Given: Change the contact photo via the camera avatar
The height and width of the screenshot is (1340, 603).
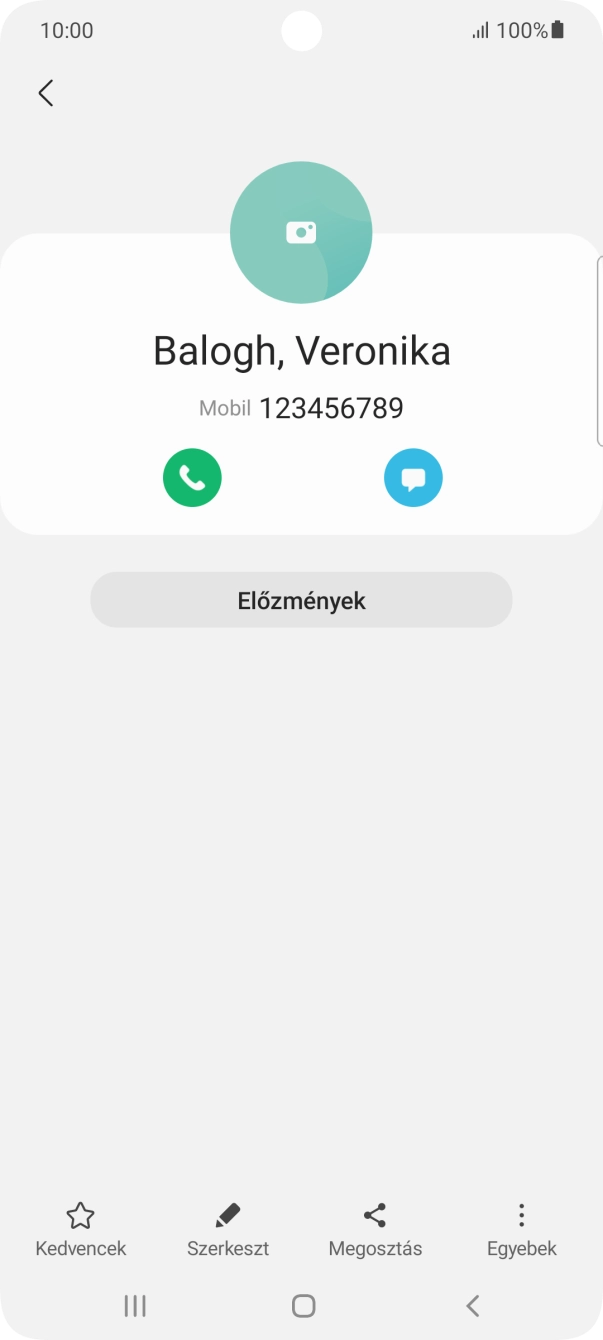Looking at the screenshot, I should (x=301, y=232).
